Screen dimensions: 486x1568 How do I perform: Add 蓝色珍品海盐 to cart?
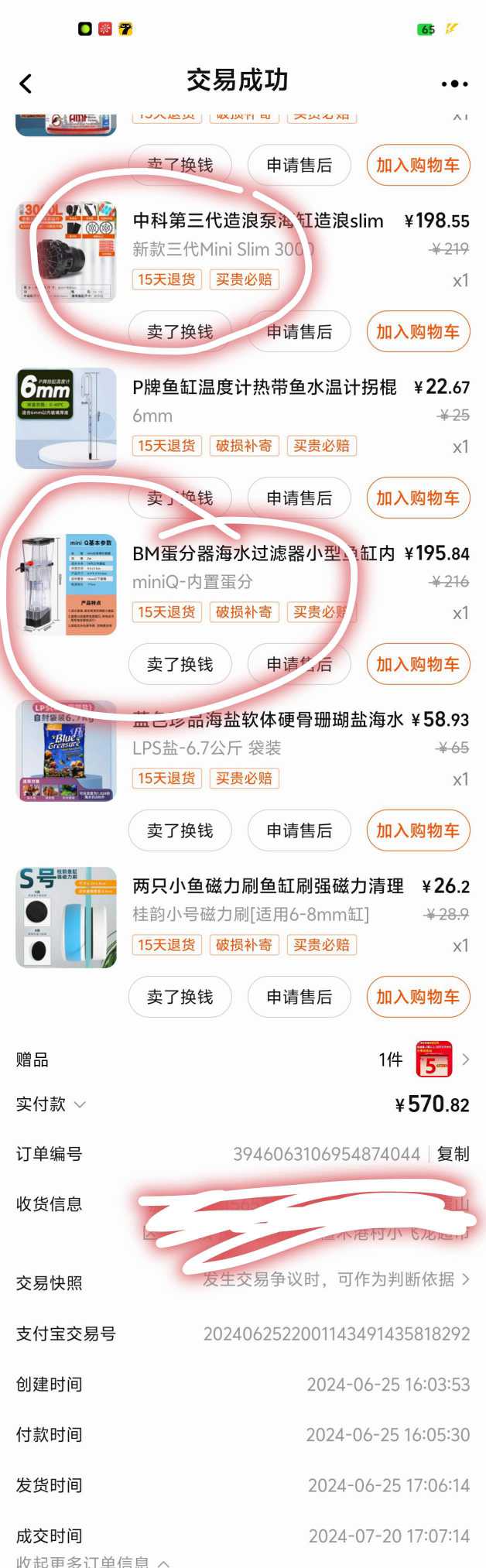click(418, 831)
